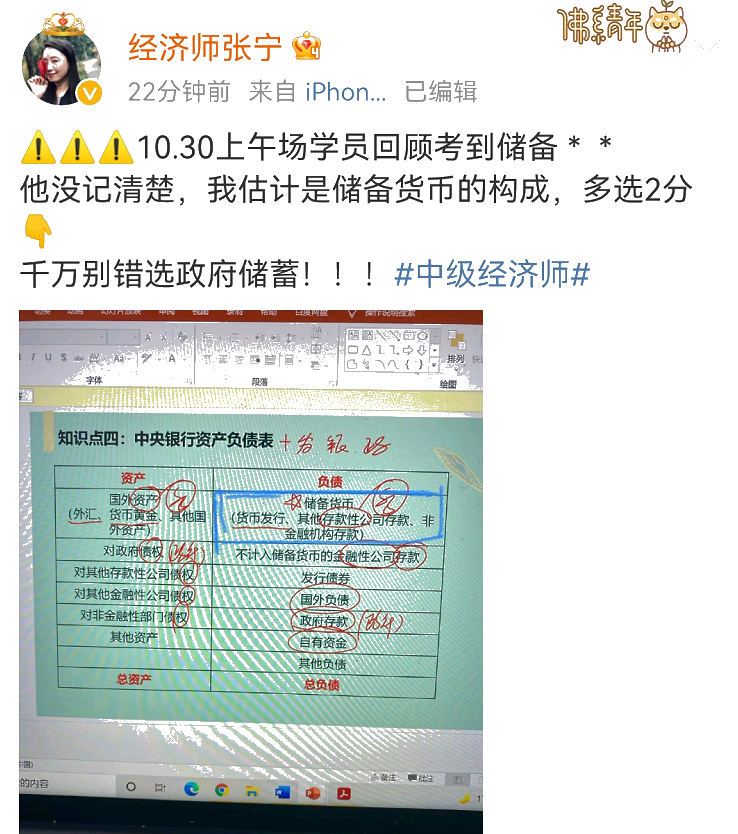The height and width of the screenshot is (834, 738).
Task: Open 经济师张宁's profile avatar
Action: [x=62, y=67]
